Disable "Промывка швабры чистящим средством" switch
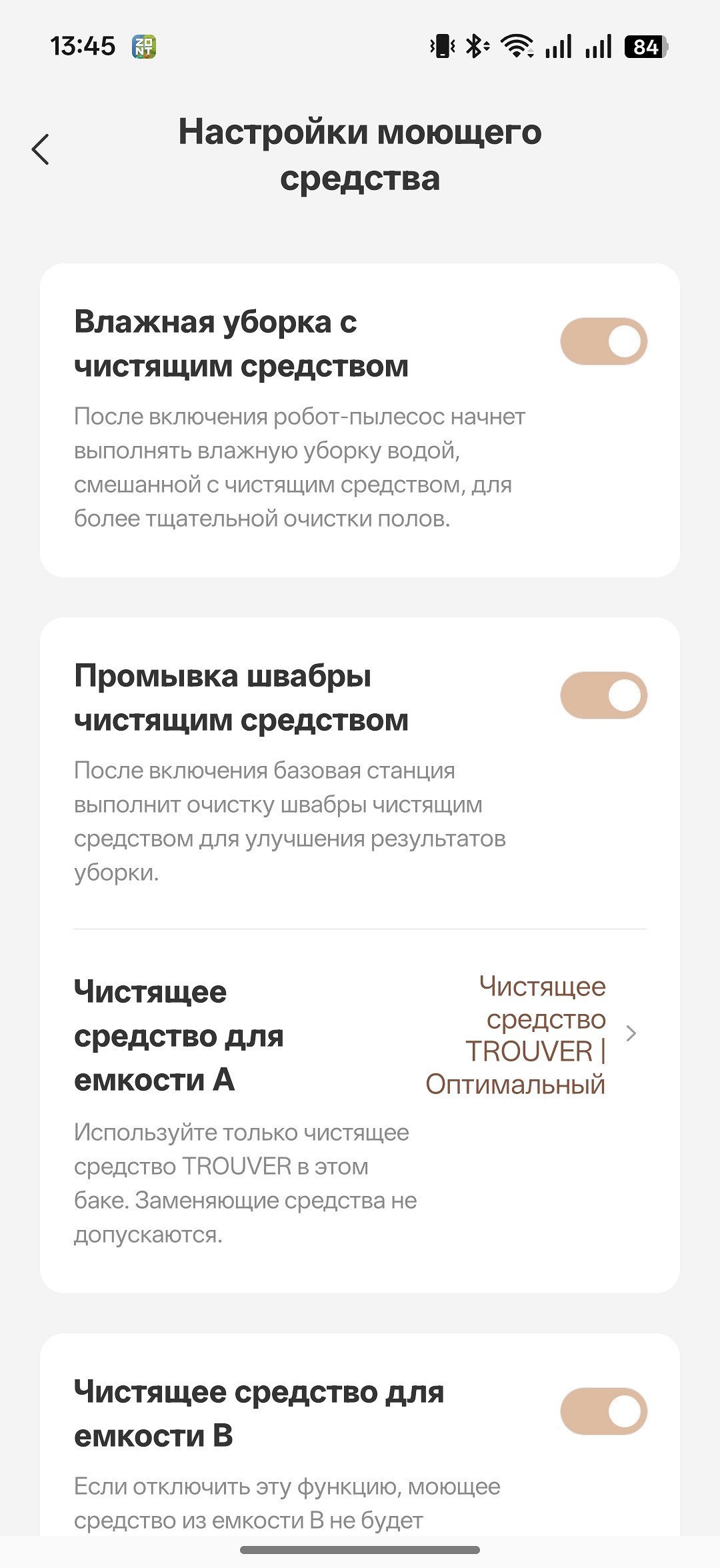 tap(603, 695)
